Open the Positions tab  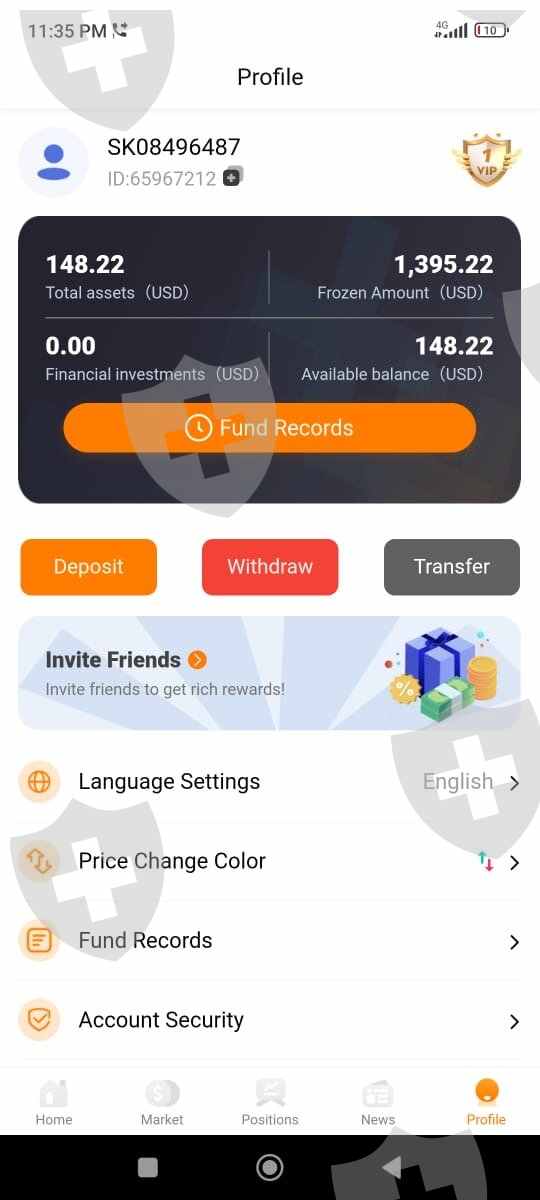(270, 1102)
